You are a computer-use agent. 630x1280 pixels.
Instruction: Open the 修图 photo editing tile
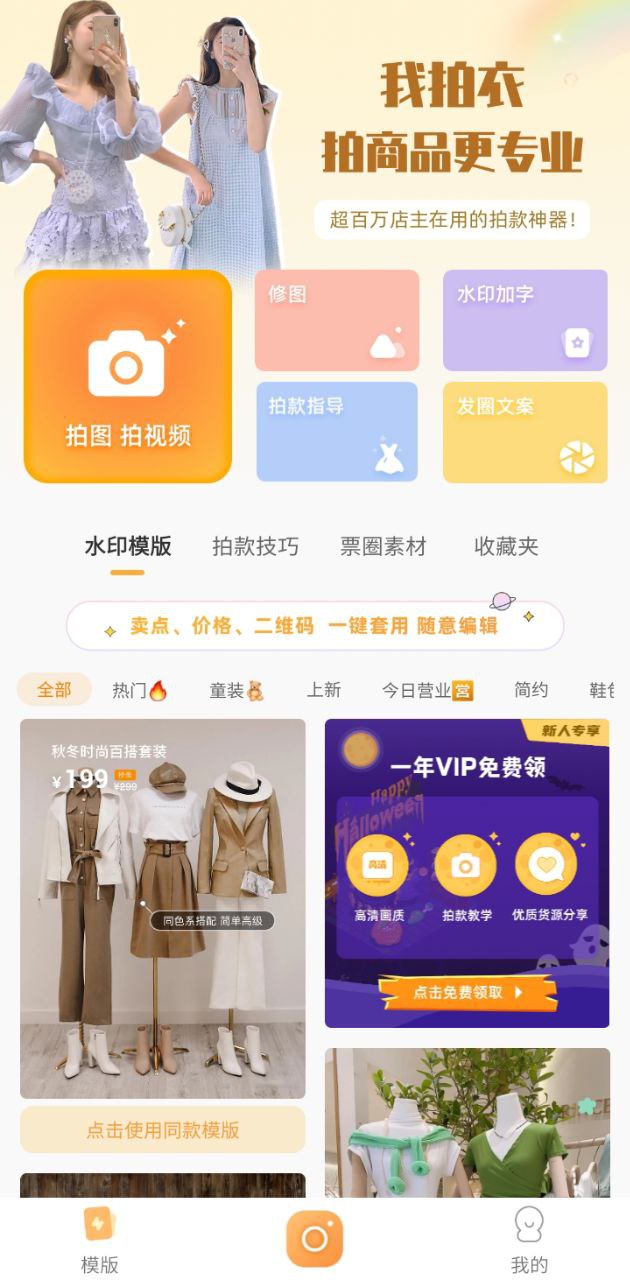[337, 320]
